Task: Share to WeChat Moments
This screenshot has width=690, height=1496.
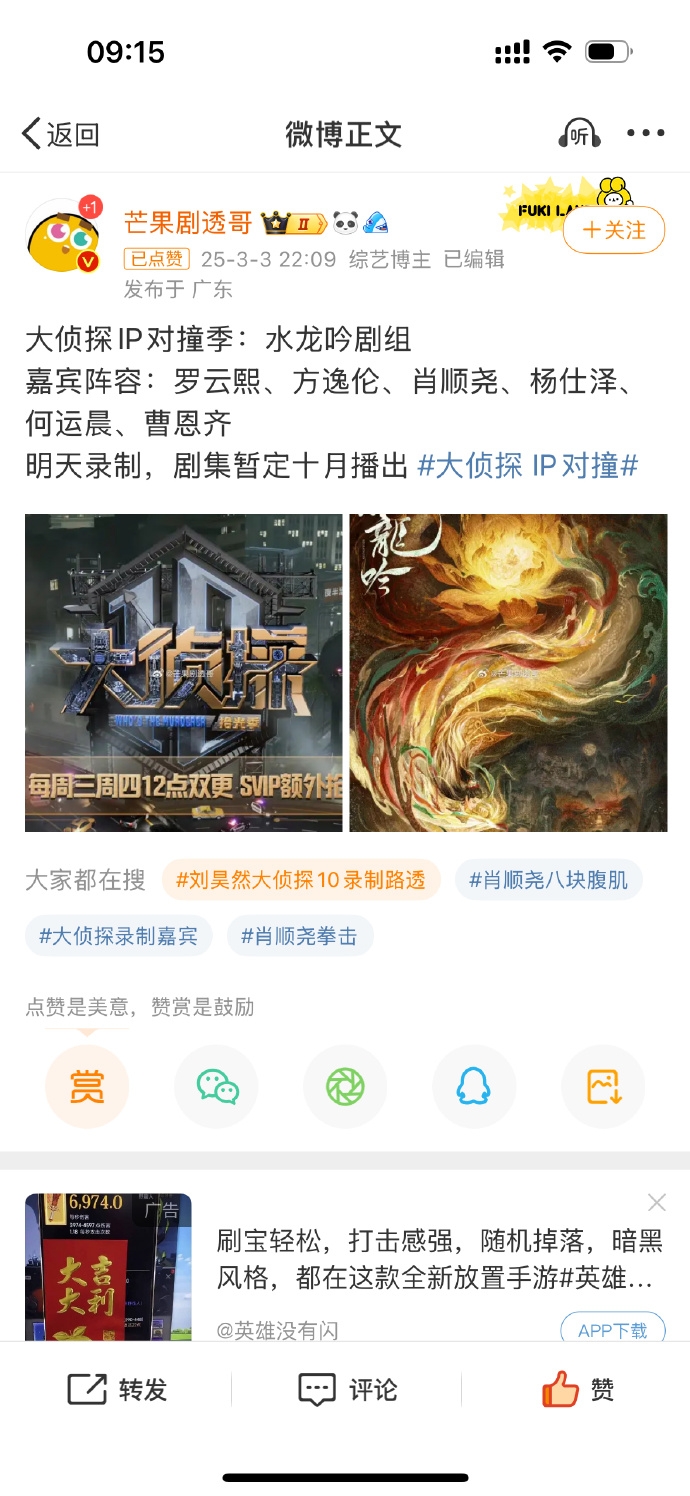Action: click(345, 1087)
